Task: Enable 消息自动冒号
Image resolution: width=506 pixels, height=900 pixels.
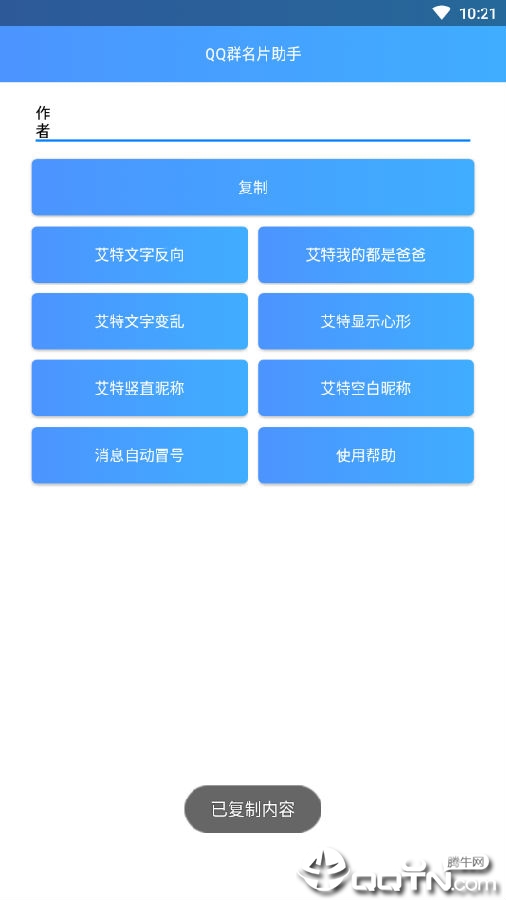Action: click(139, 455)
